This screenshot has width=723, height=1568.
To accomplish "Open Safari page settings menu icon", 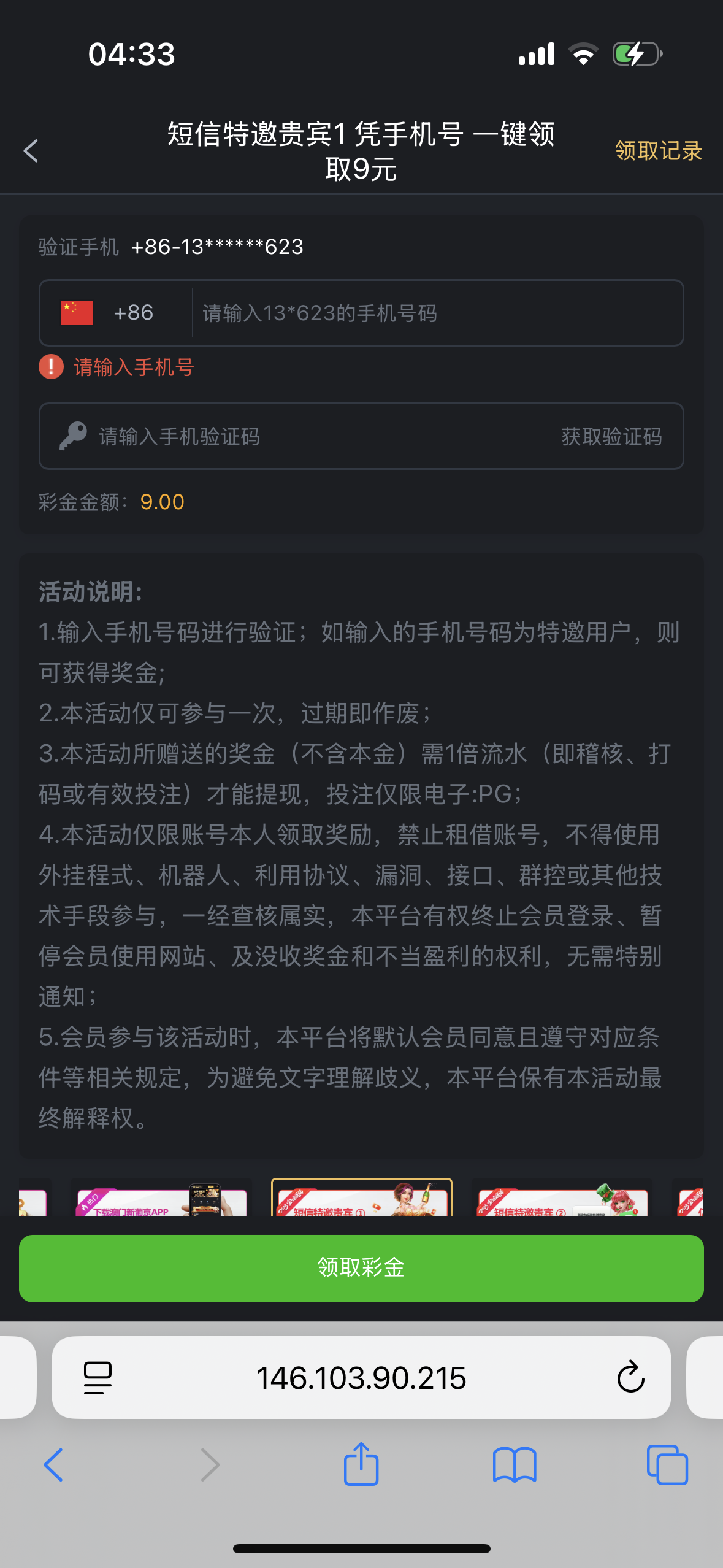I will pos(98,1378).
